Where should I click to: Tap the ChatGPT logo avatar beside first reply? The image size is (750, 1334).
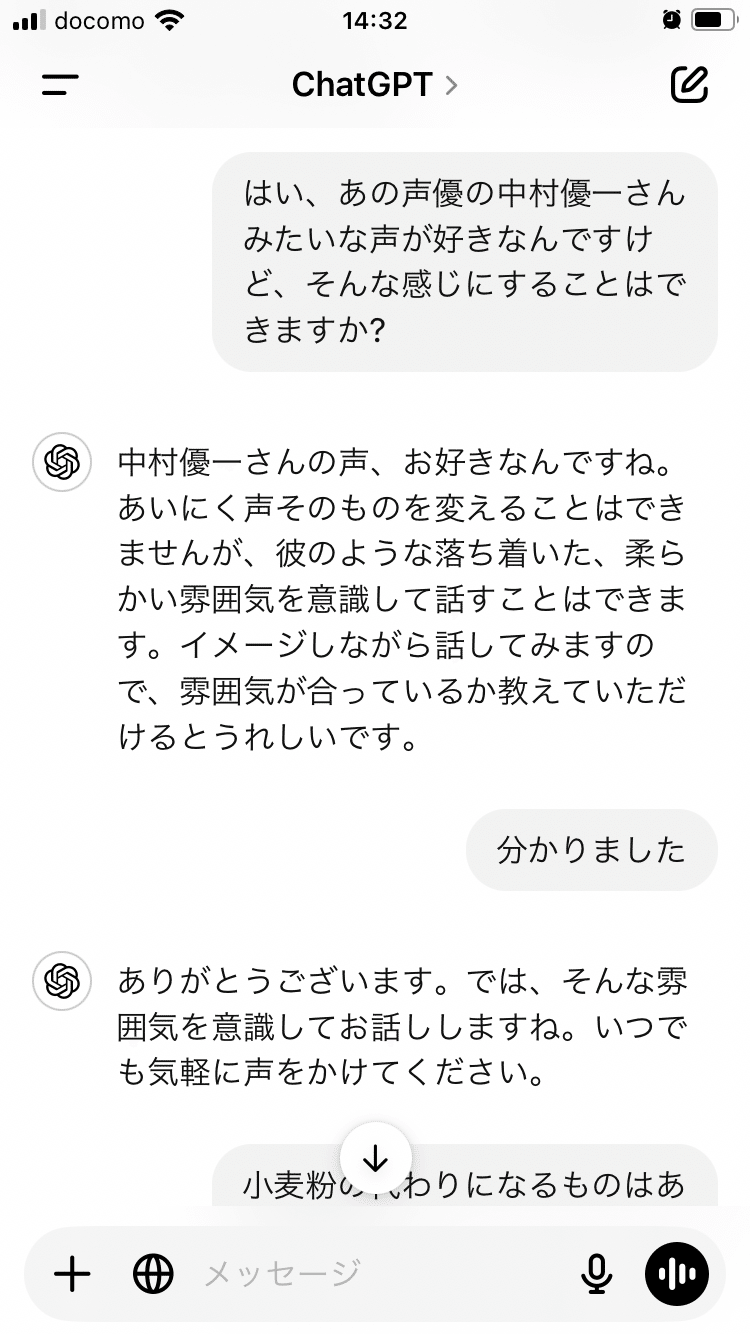pos(61,463)
